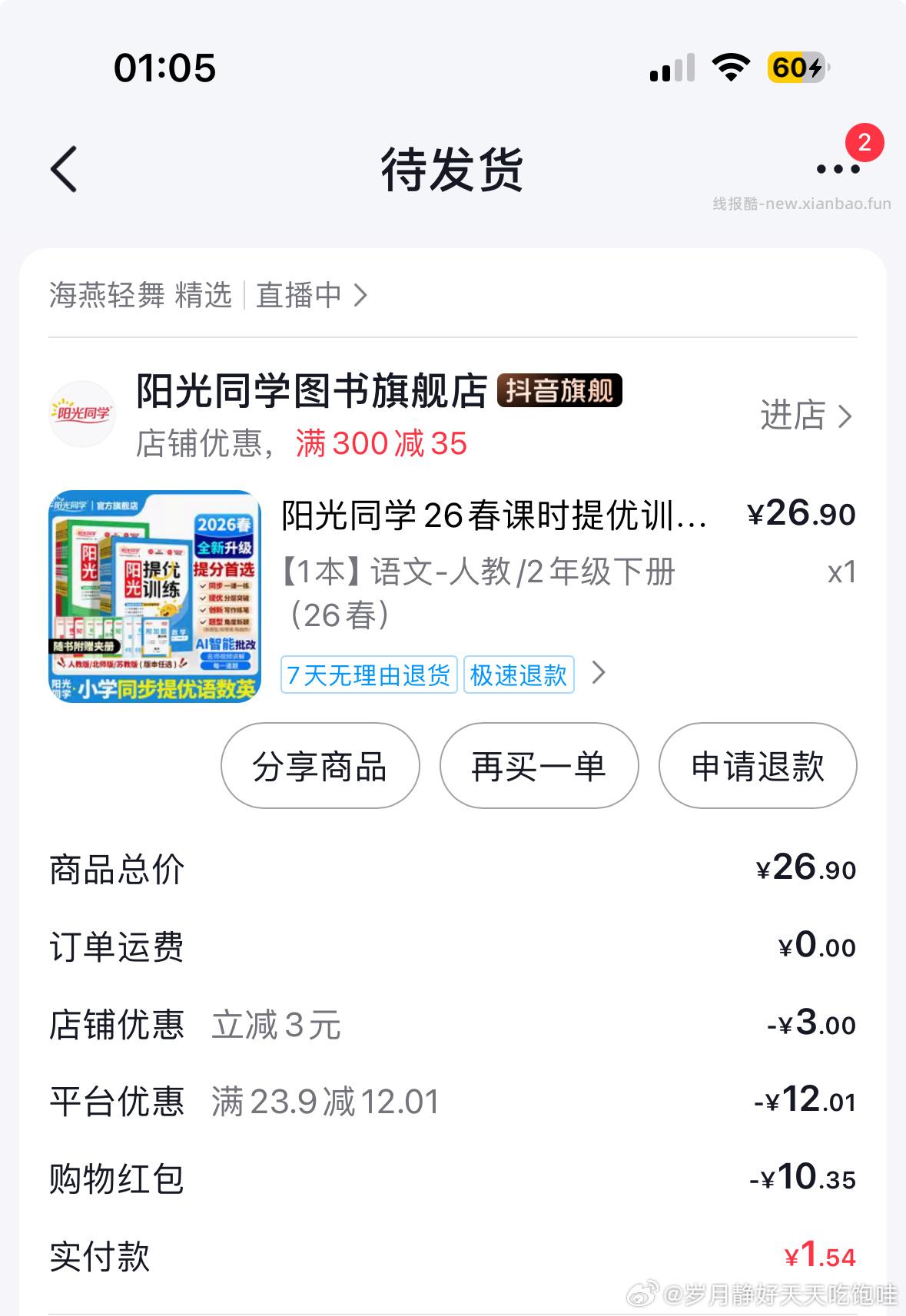This screenshot has width=906, height=1316.
Task: Expand the service tags chevron arrow
Action: pos(599,675)
